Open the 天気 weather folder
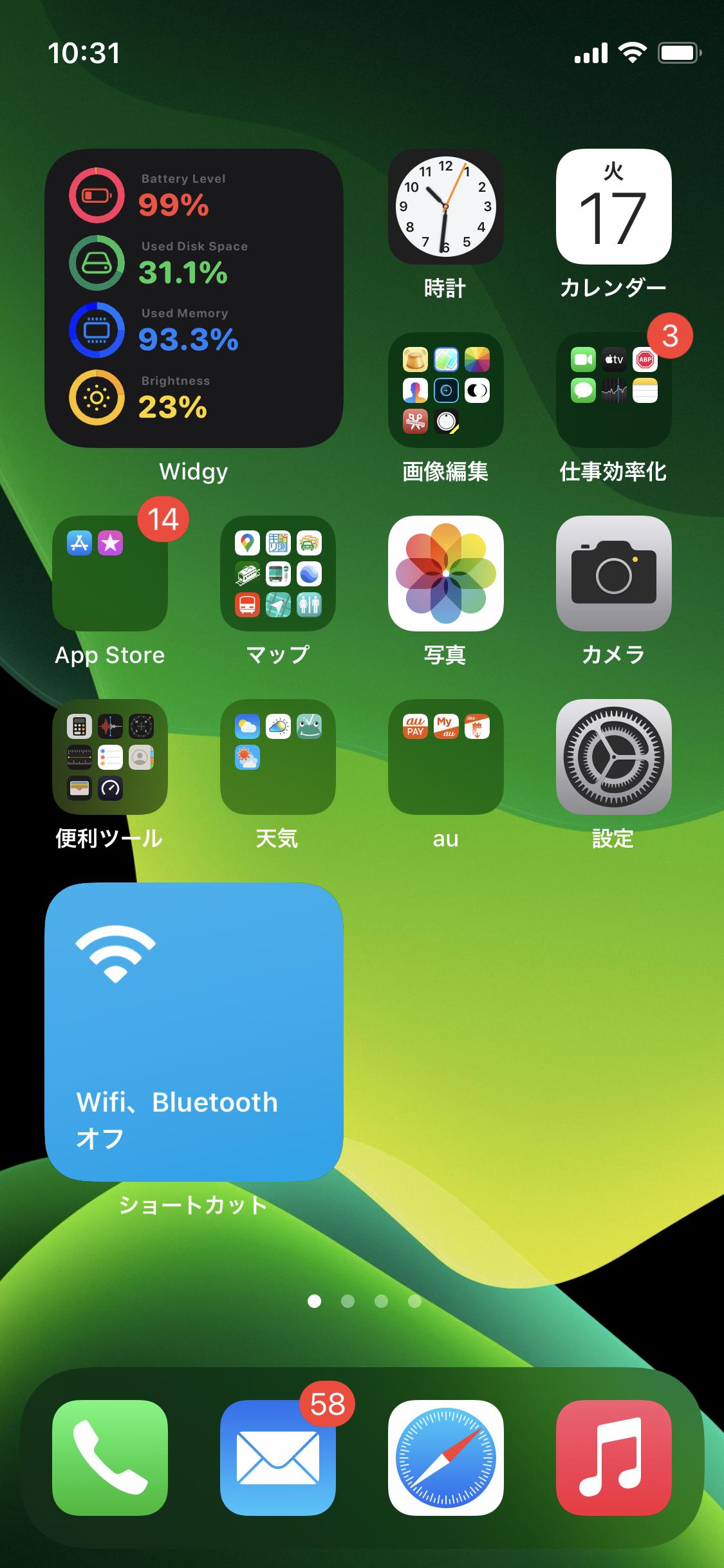 (278, 757)
